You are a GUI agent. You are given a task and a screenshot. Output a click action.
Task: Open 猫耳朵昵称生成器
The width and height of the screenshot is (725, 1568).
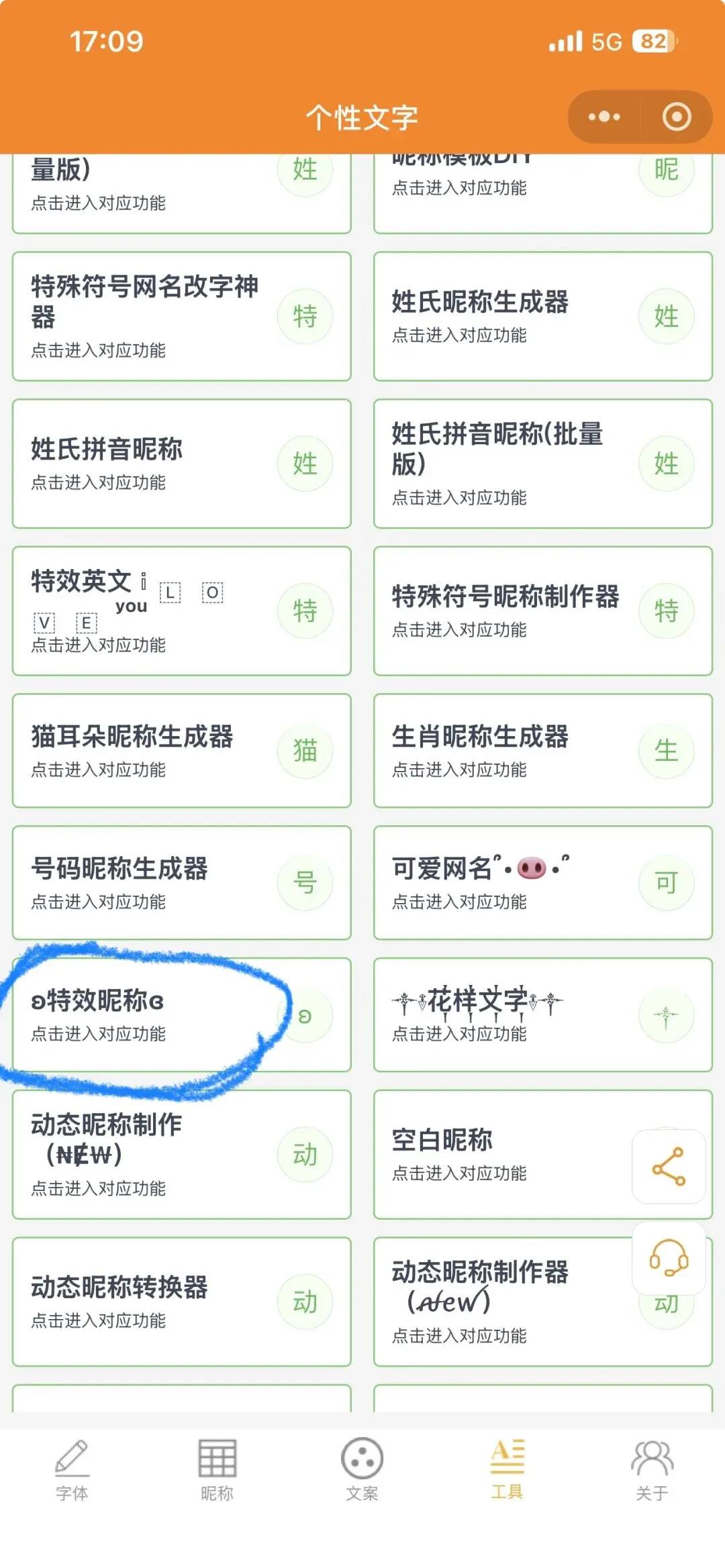pos(181,751)
